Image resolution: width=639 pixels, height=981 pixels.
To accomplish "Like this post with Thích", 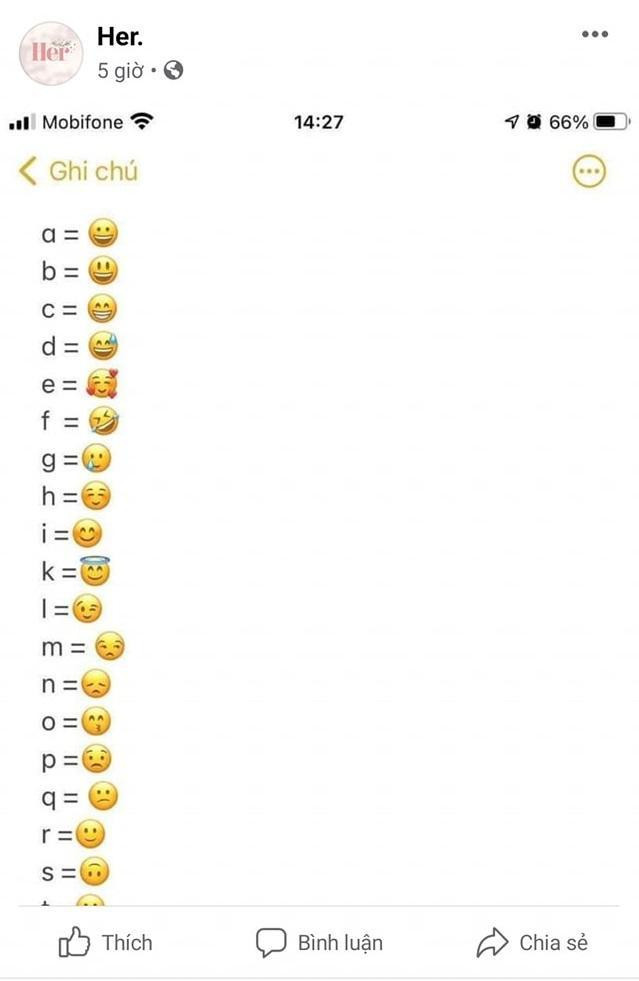I will (x=106, y=942).
